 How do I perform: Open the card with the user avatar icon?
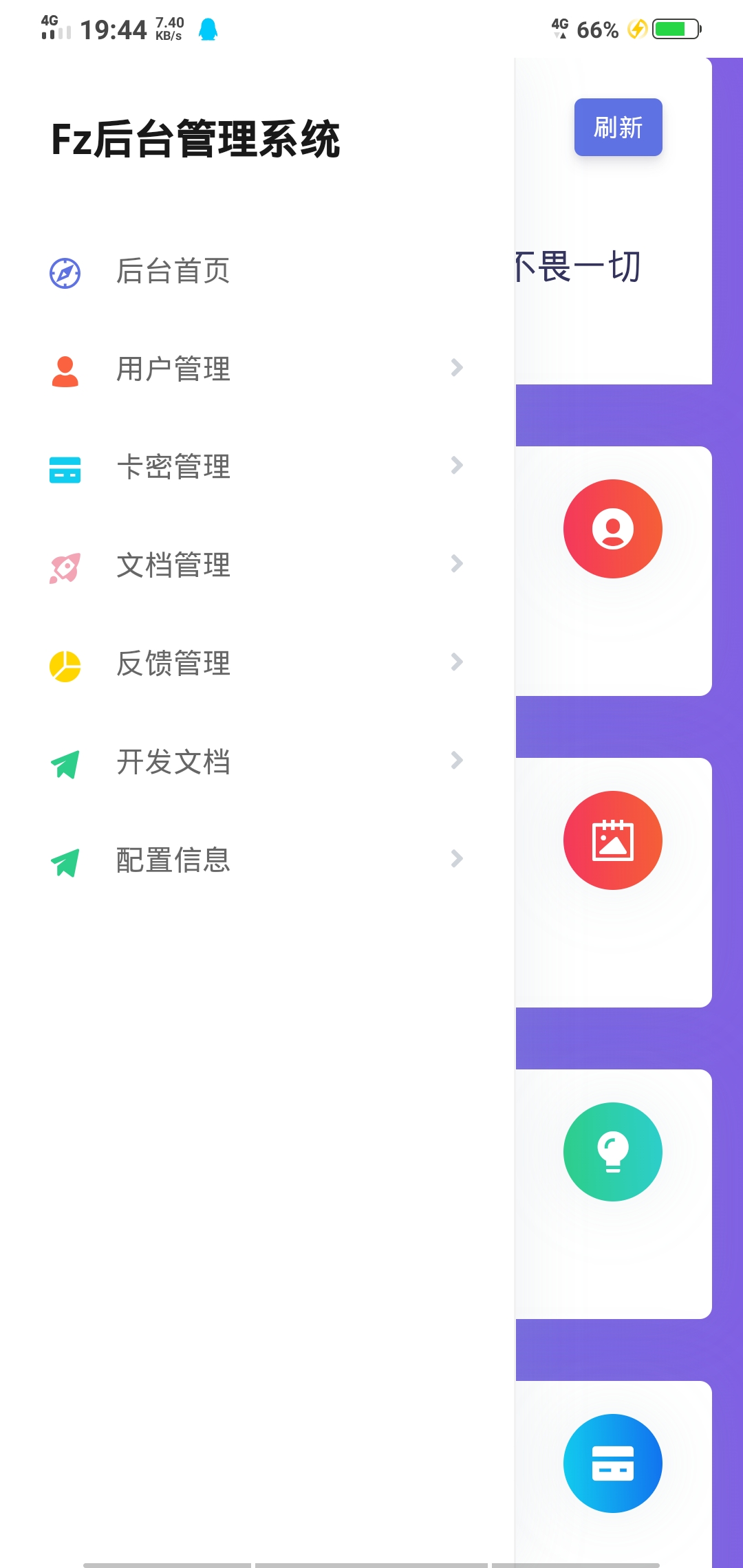point(613,571)
